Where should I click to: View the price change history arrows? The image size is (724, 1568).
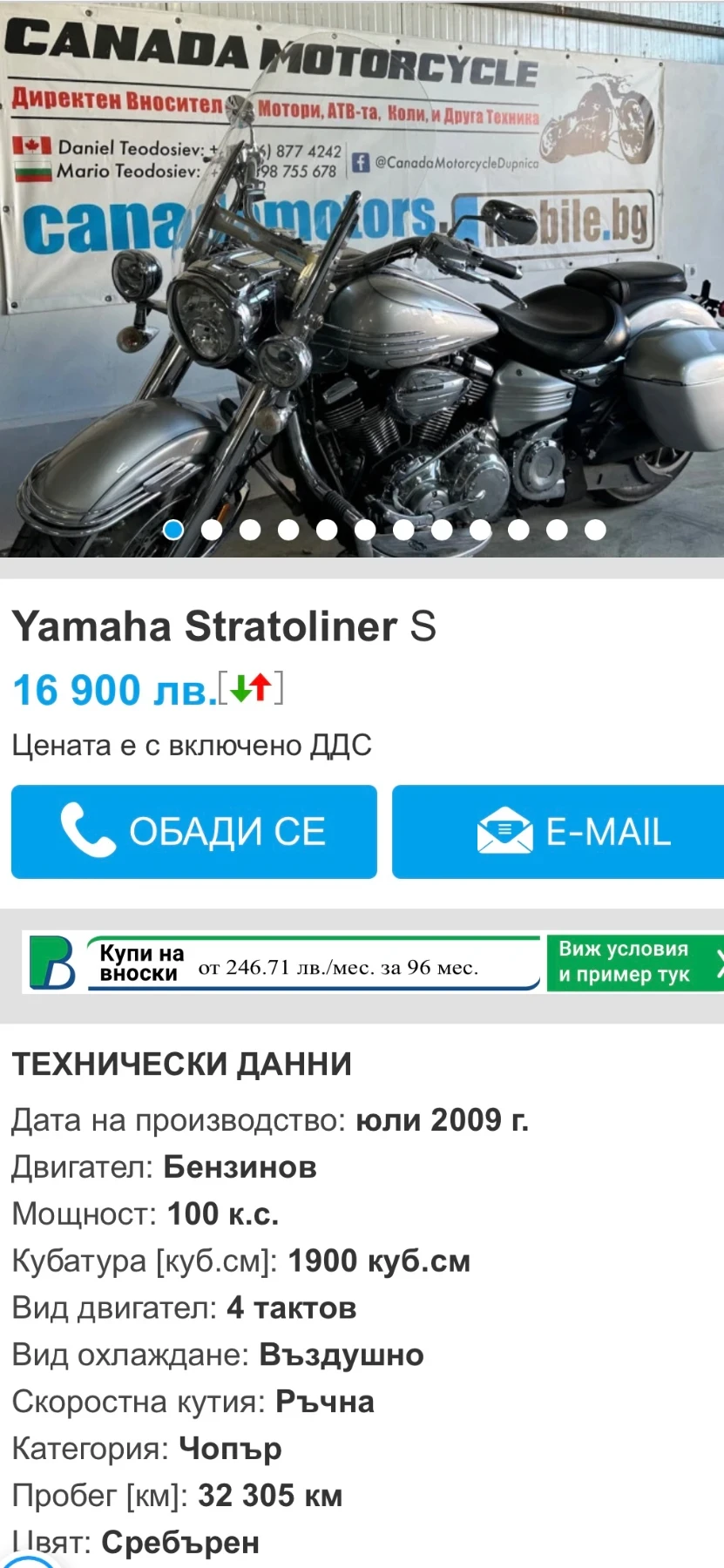[x=251, y=688]
